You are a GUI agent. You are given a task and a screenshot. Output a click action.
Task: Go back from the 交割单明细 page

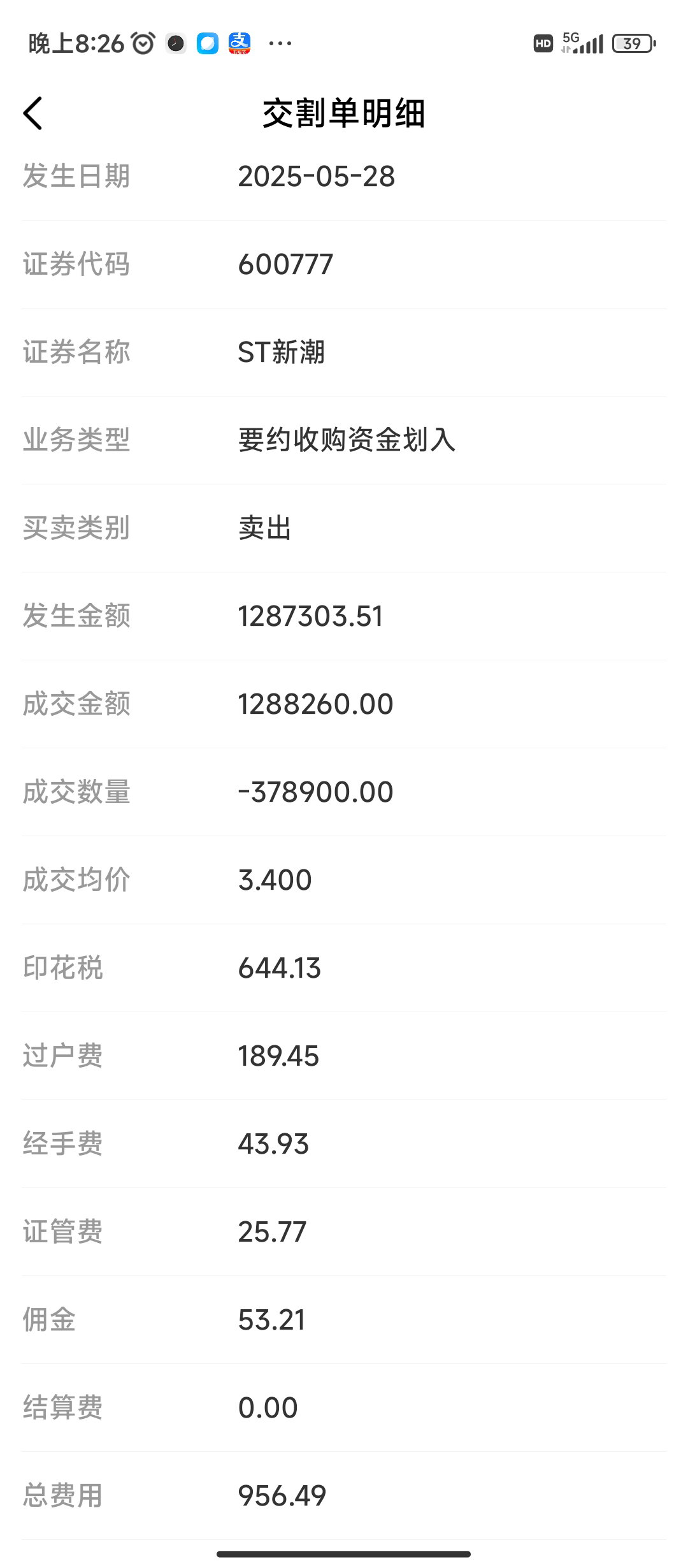[33, 113]
